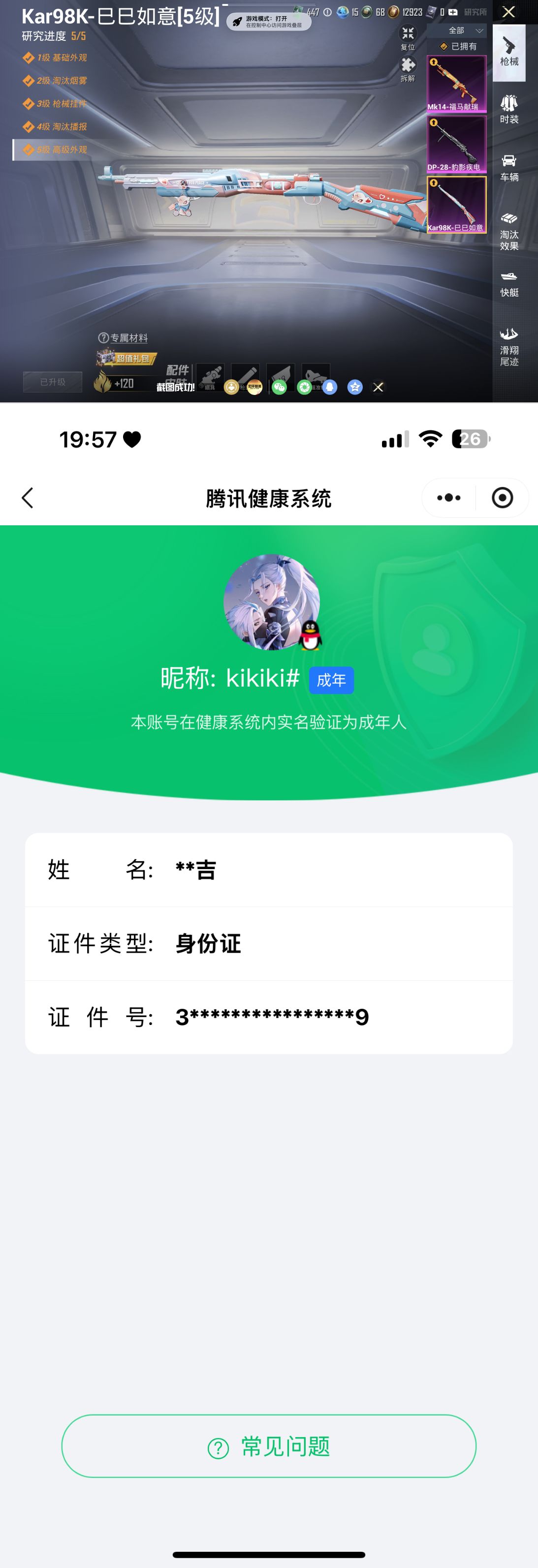
Task: Open the 常见问题 help button
Action: click(269, 1446)
